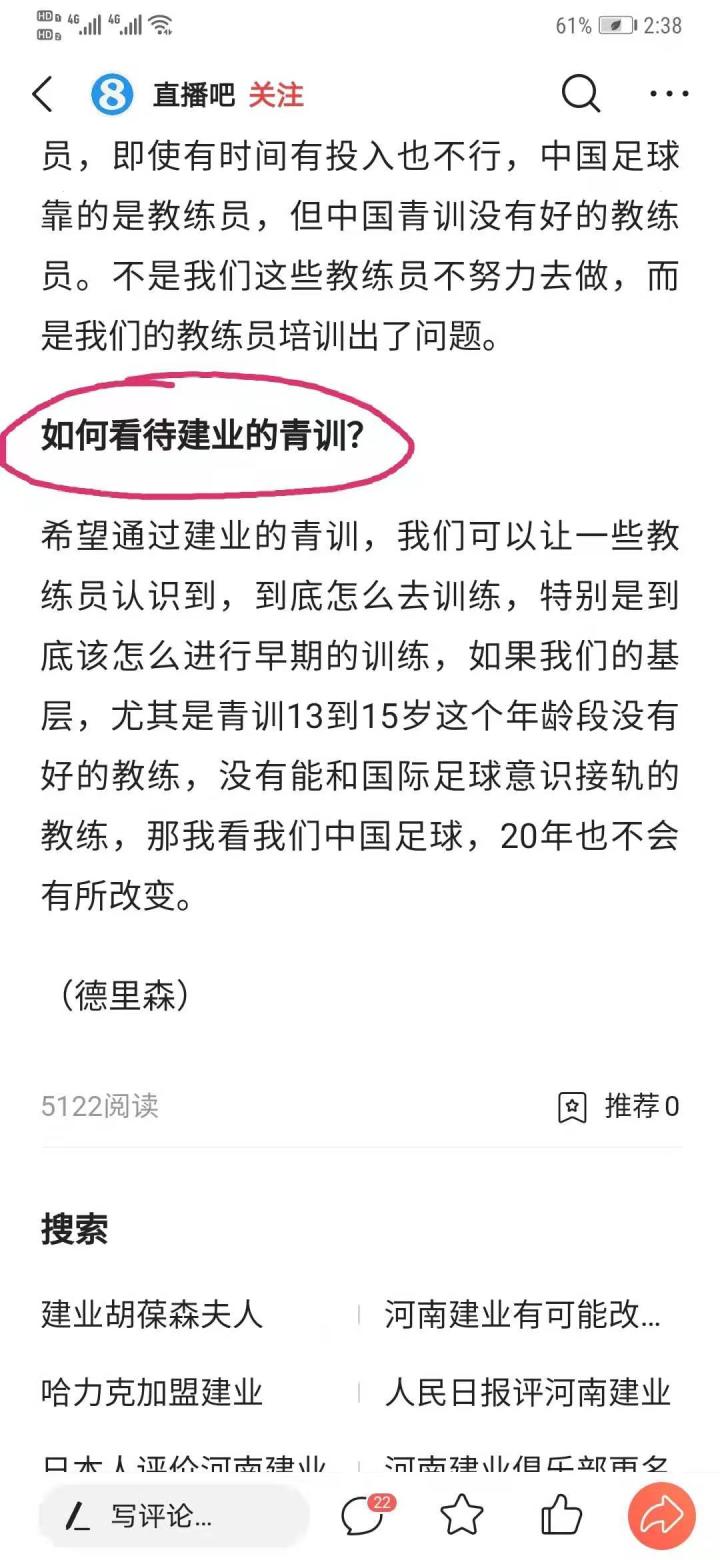The width and height of the screenshot is (720, 1560).
Task: Share the article via the orange arrow
Action: [x=661, y=1516]
